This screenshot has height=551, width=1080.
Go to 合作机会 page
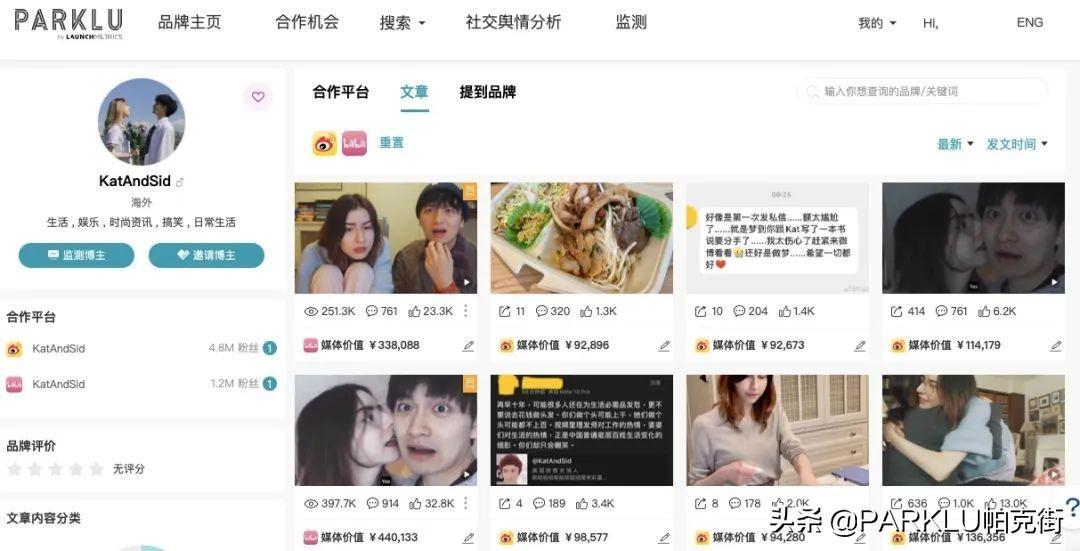click(307, 22)
